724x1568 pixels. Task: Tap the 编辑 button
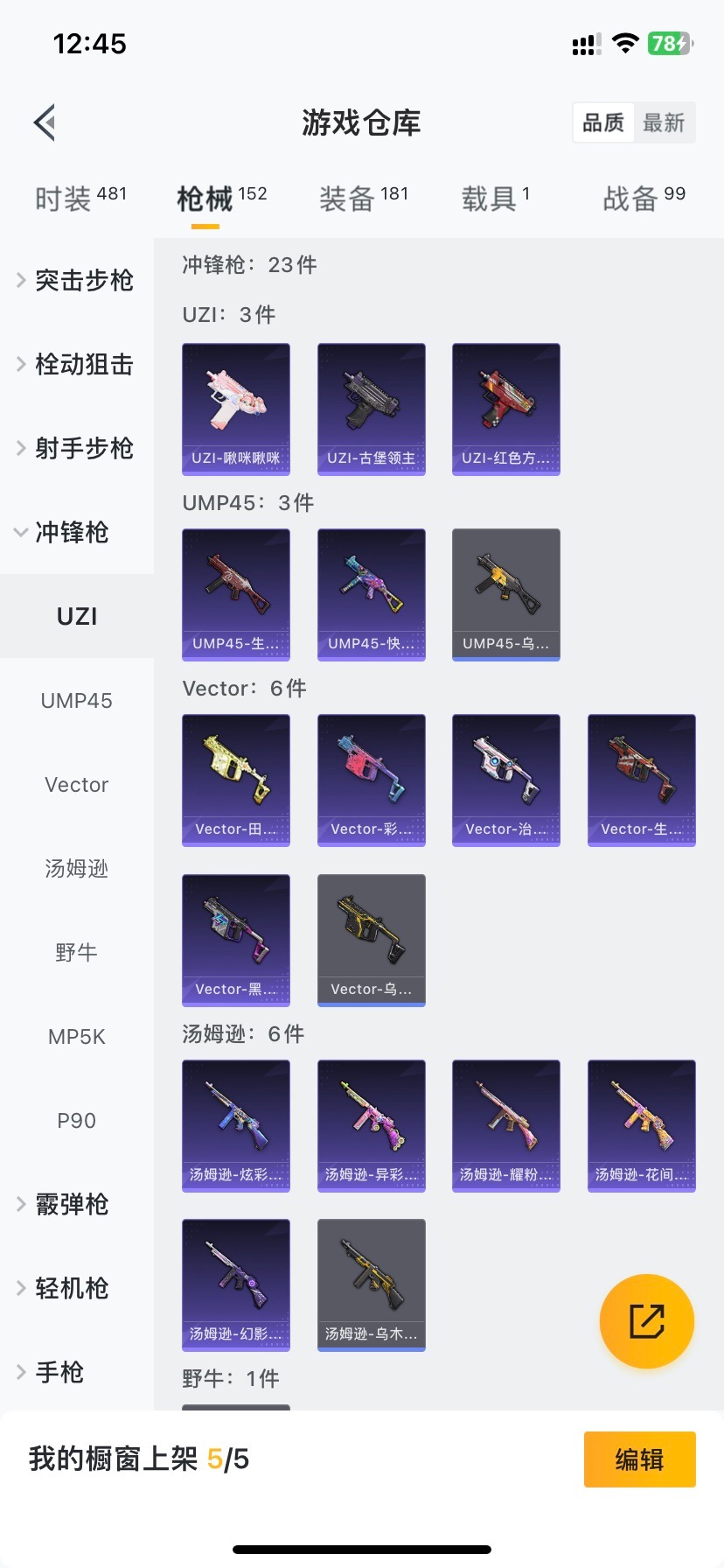tap(639, 1459)
